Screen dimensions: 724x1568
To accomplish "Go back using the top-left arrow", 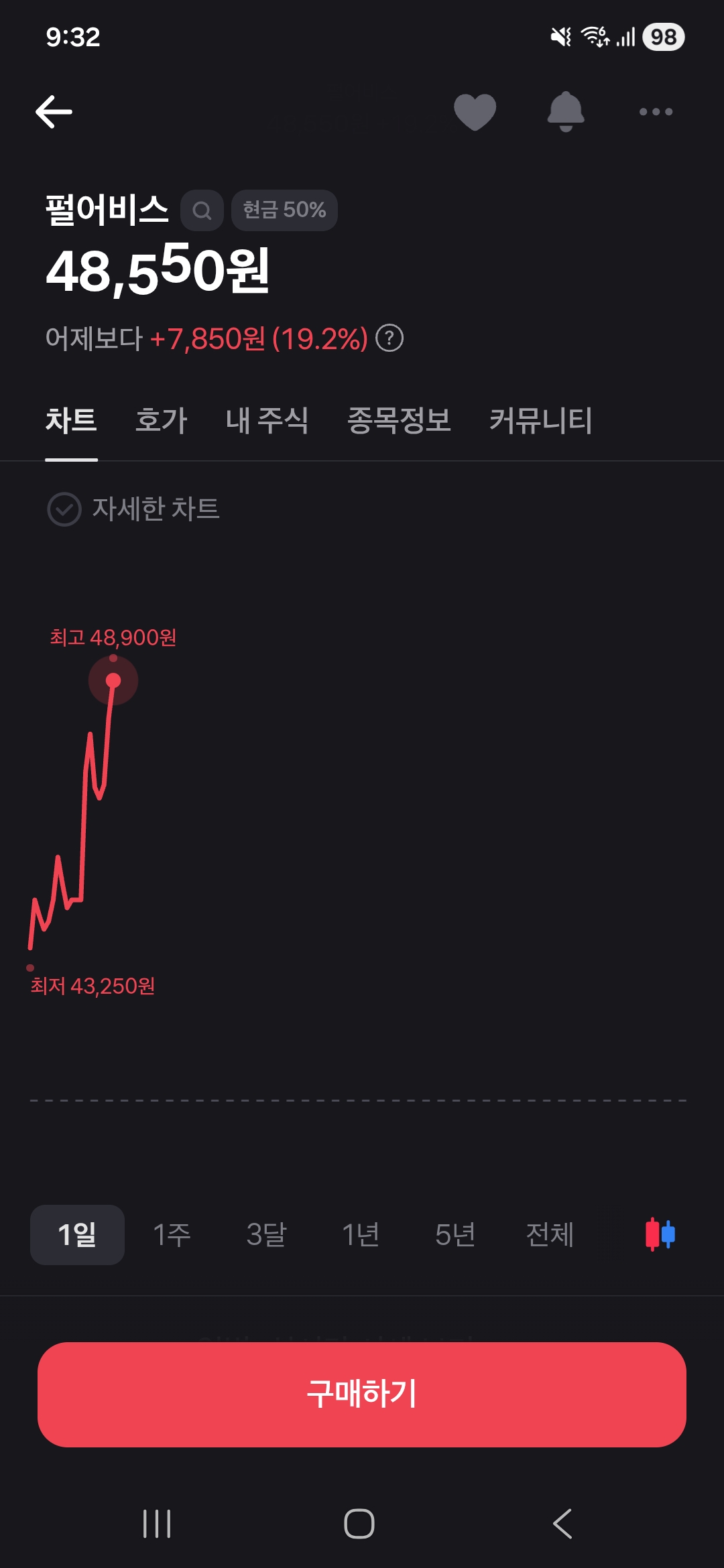I will click(54, 111).
